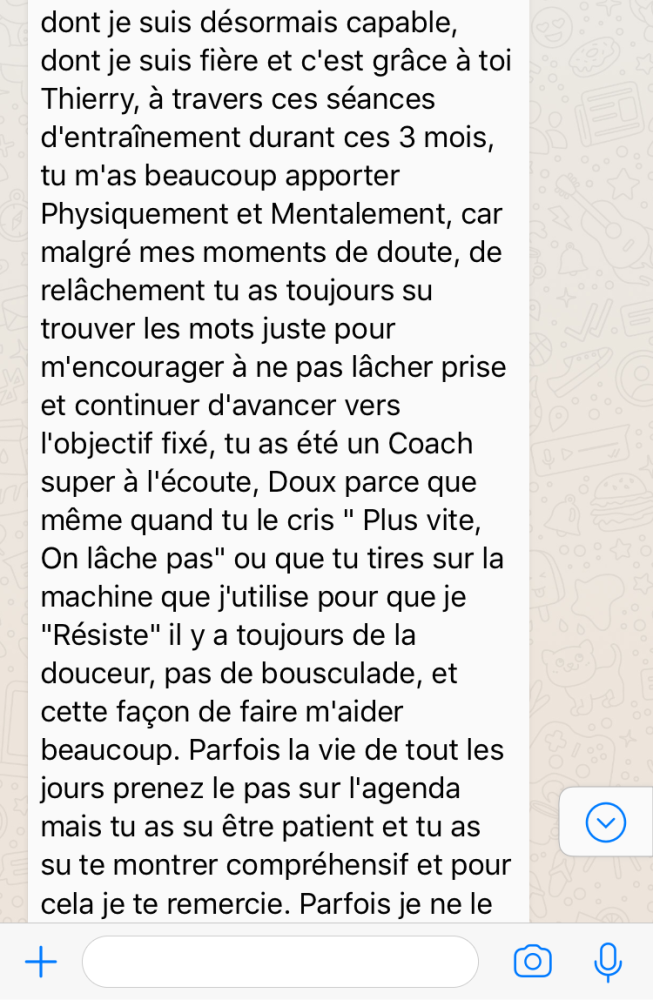
Task: Jump to the latest messages
Action: pos(605,822)
